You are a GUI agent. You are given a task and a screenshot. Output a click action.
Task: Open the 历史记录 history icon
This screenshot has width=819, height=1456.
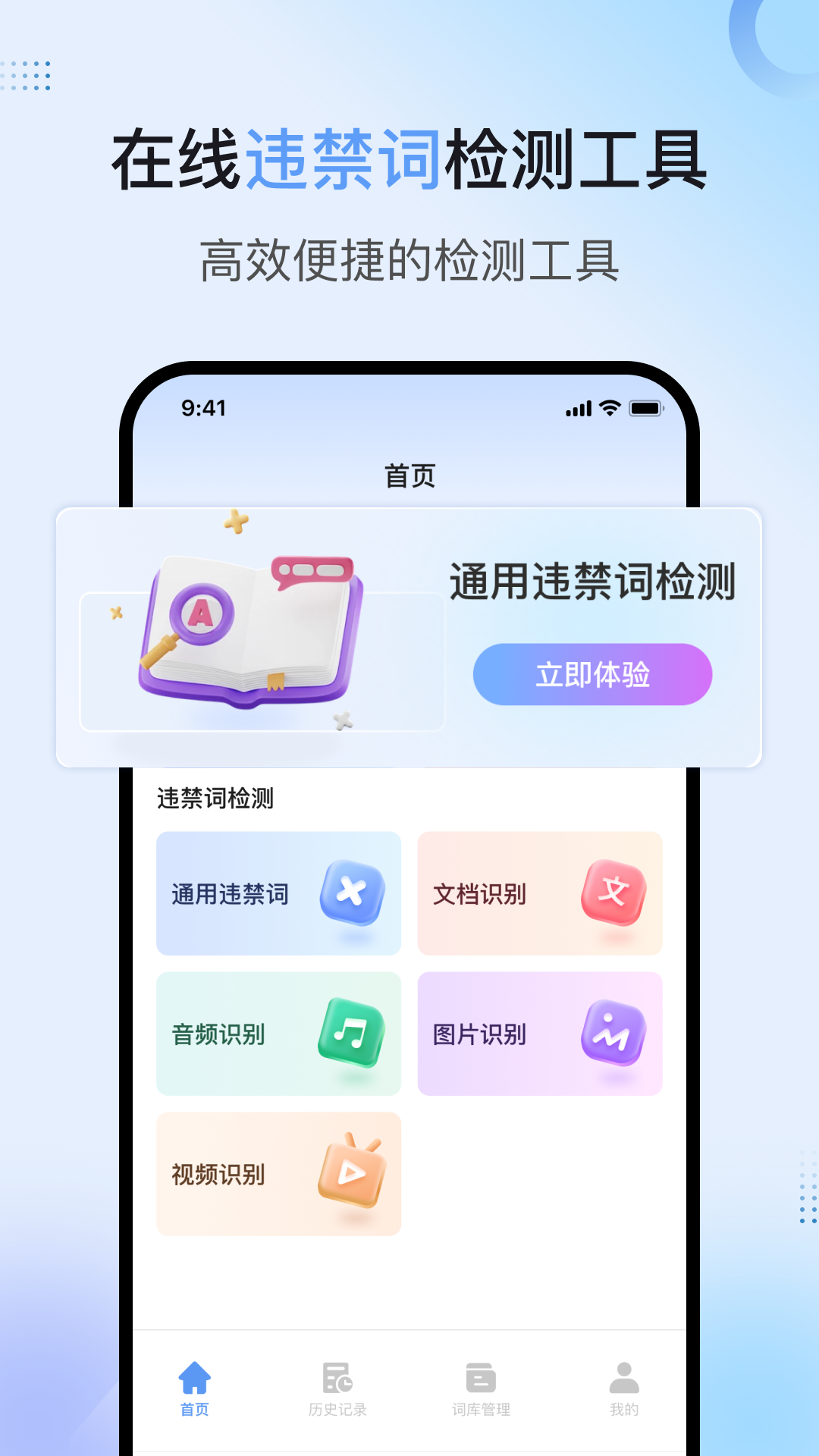[x=336, y=1379]
